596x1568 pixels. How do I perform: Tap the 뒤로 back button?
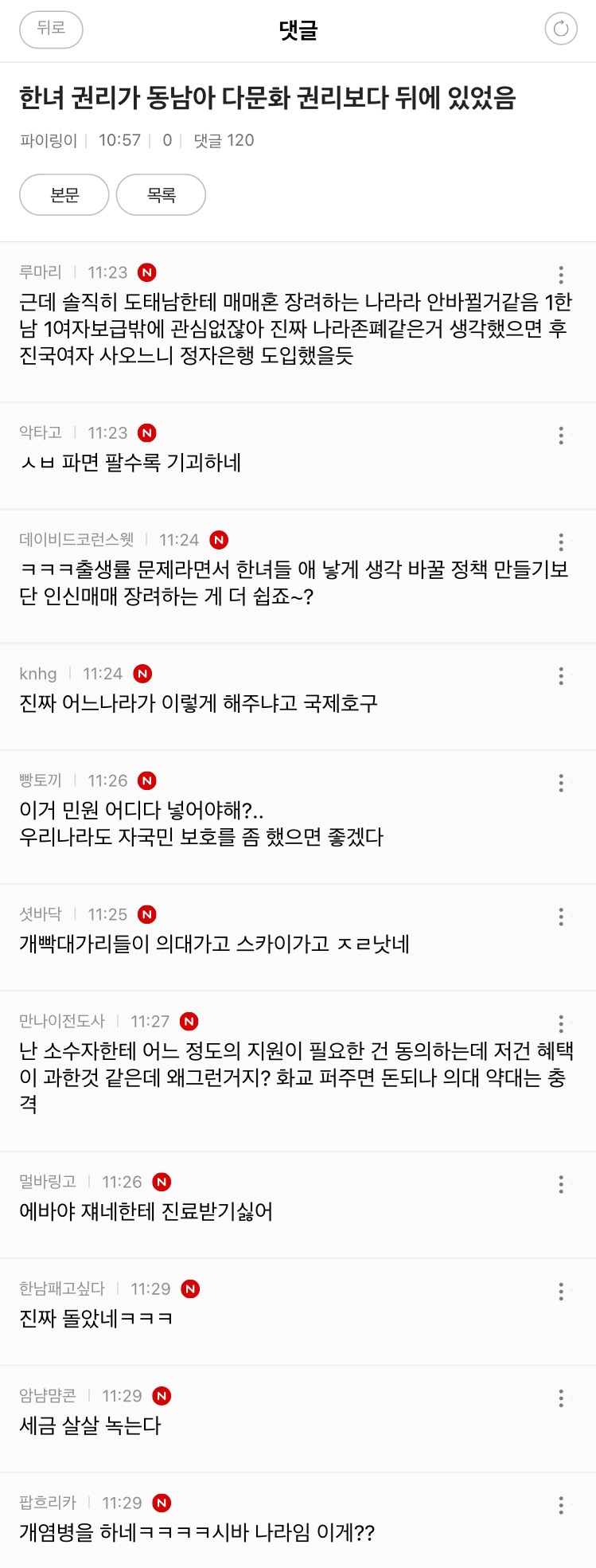(51, 29)
